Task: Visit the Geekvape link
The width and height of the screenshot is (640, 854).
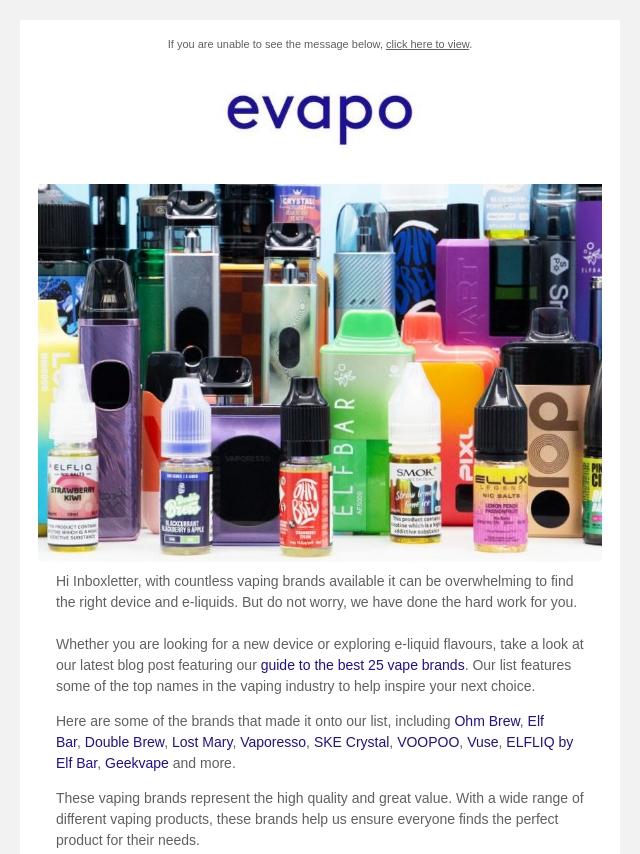Action: (x=137, y=763)
